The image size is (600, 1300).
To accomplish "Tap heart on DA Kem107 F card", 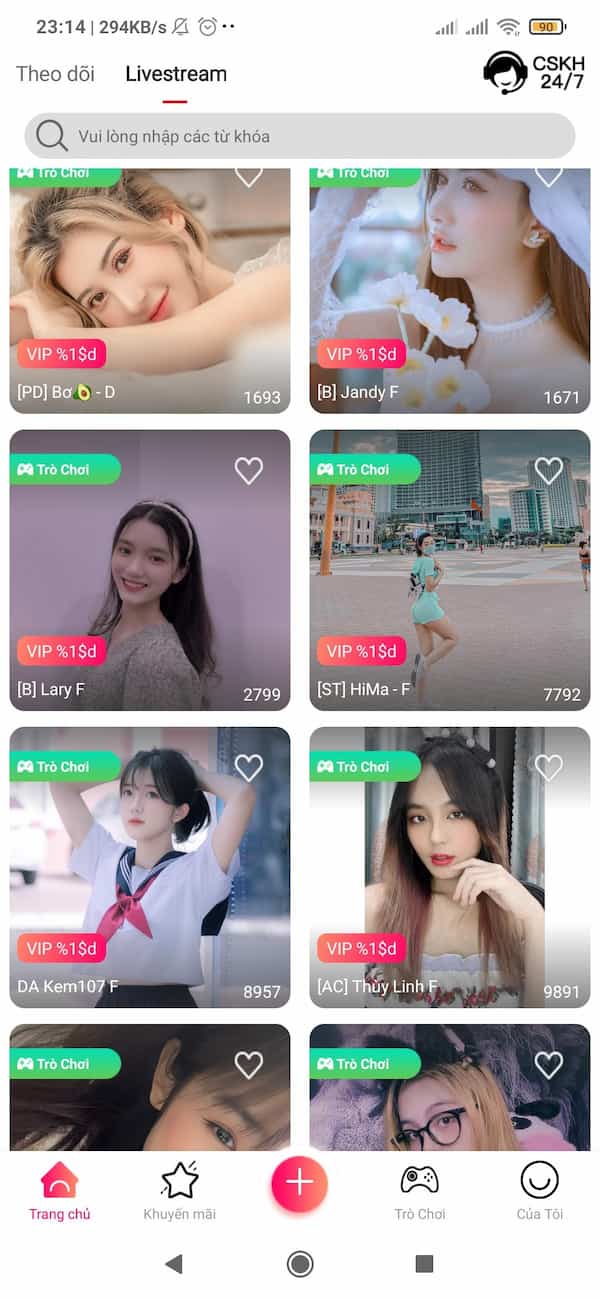I will click(x=248, y=767).
